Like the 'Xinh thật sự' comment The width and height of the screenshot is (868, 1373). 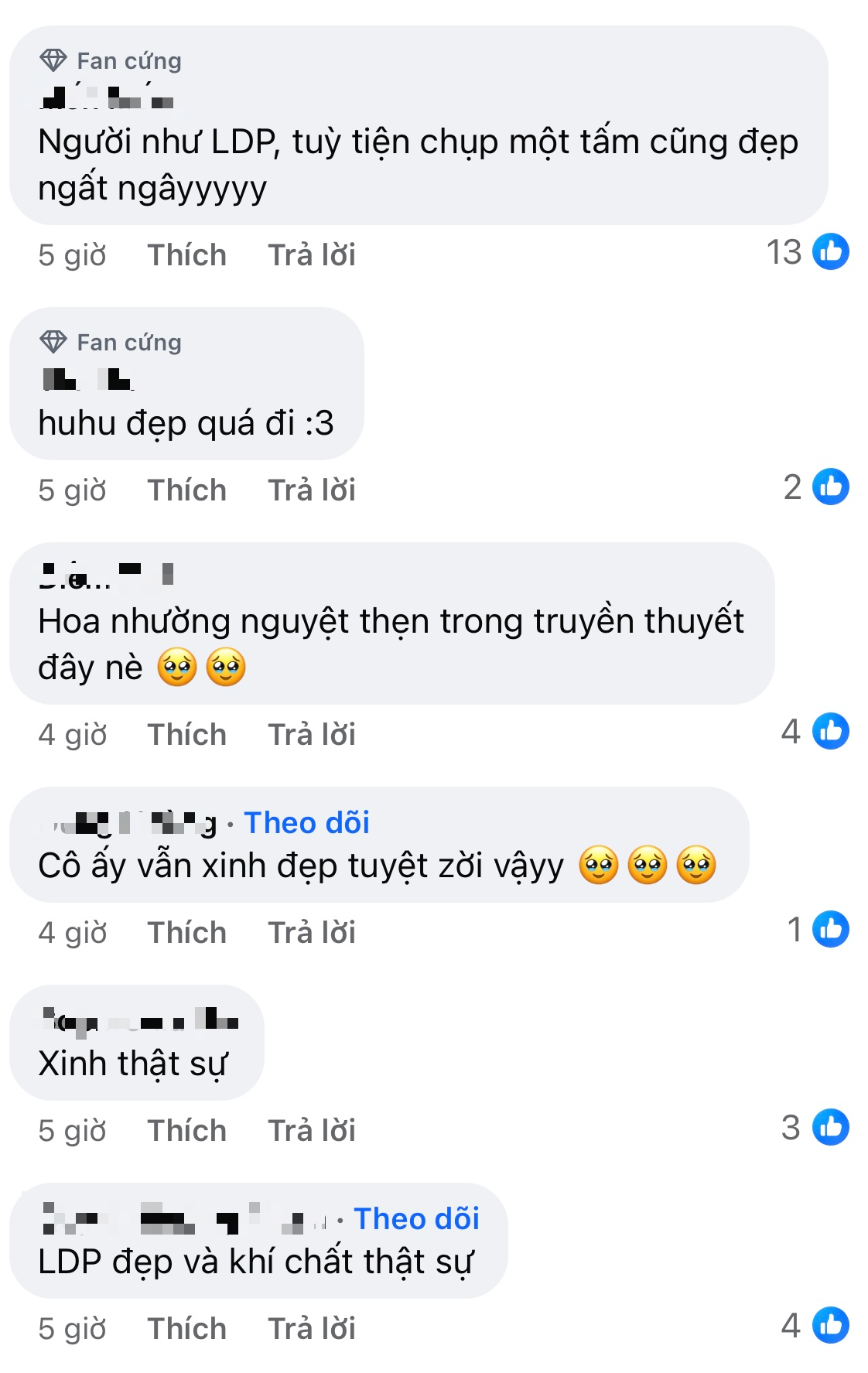(186, 1131)
